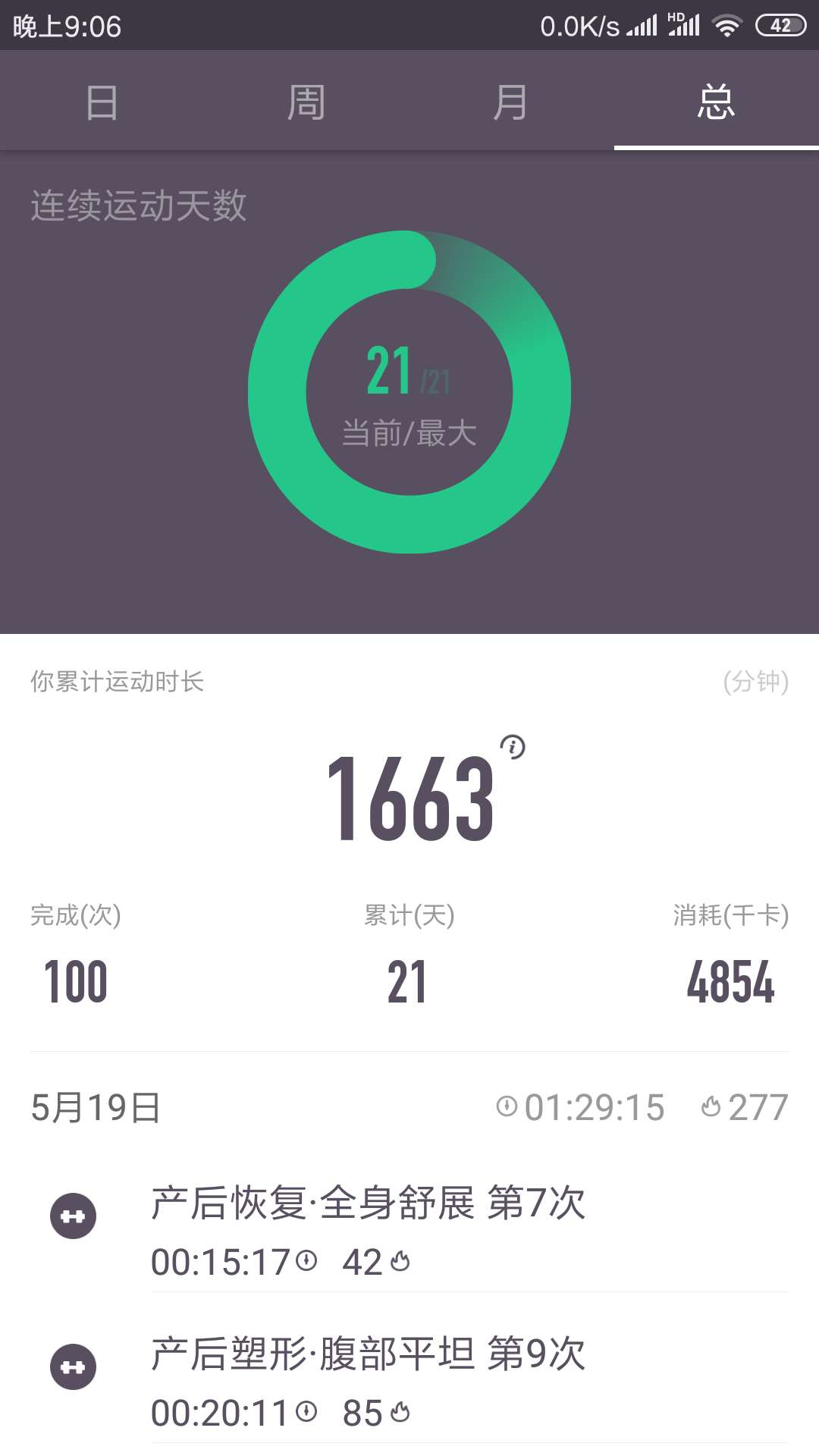Tap the Wi-Fi icon in status bar

coord(727,24)
